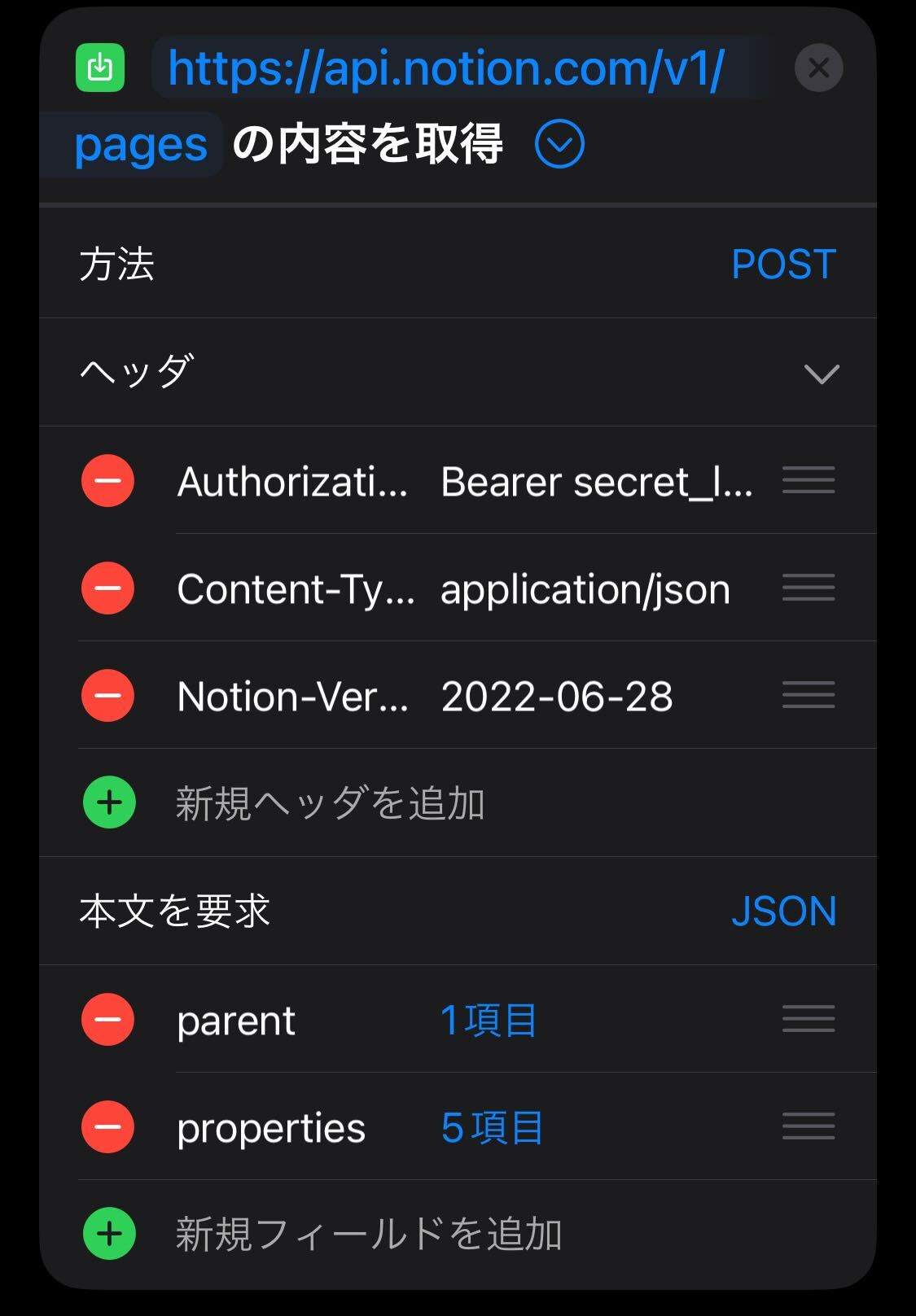This screenshot has width=916, height=1316.
Task: Change the POST request method
Action: [783, 264]
